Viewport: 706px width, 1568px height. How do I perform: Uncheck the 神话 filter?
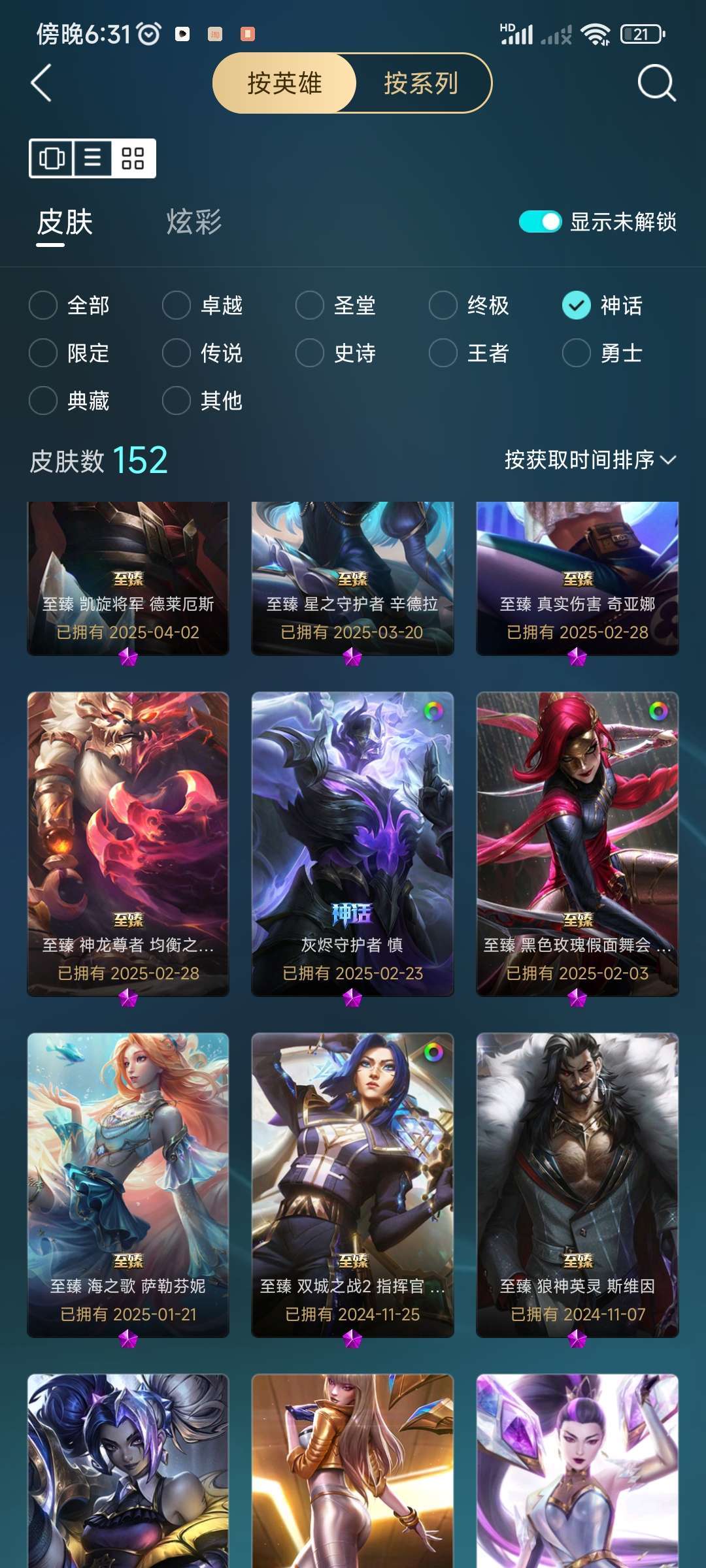(x=603, y=305)
